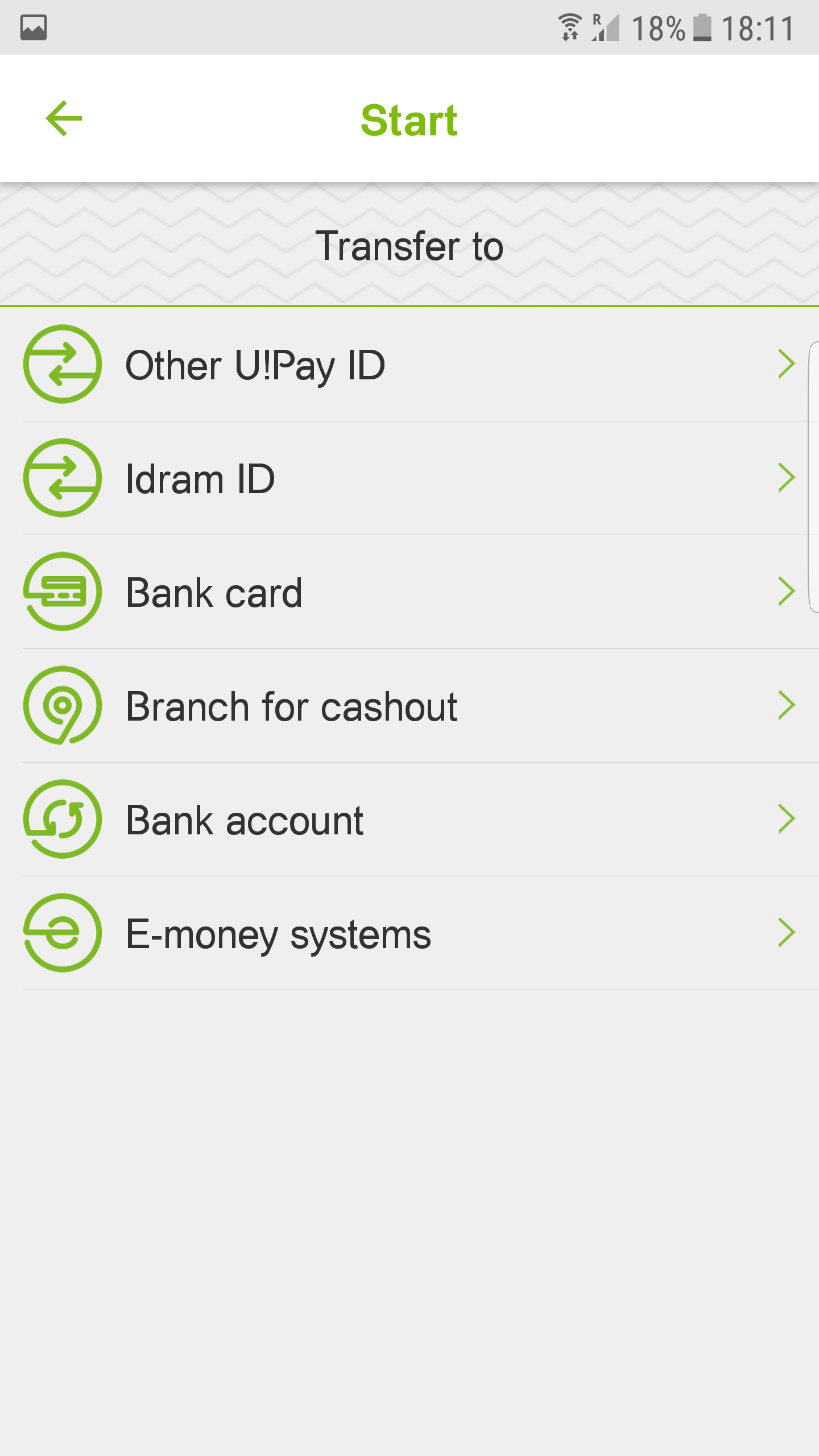Go back using the green arrow
The image size is (819, 1456).
point(64,118)
